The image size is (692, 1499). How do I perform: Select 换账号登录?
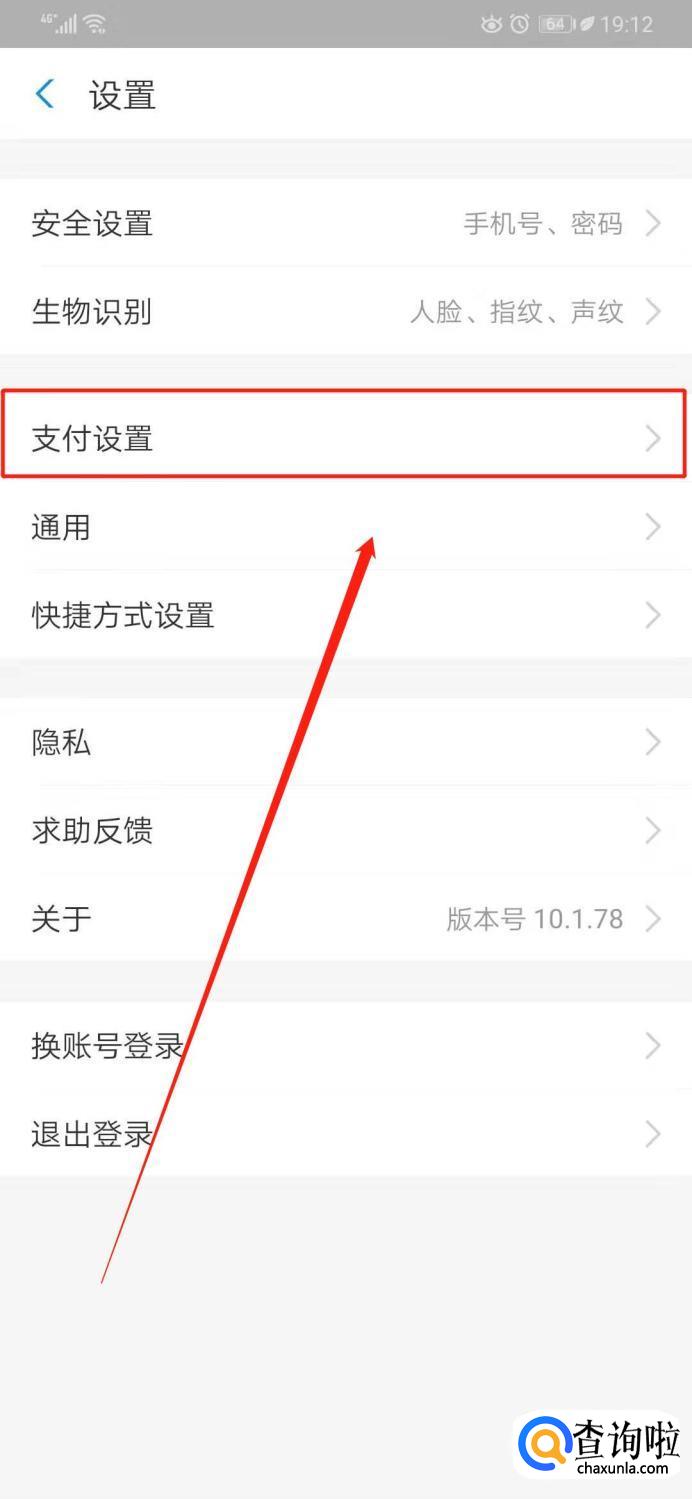tap(345, 1046)
